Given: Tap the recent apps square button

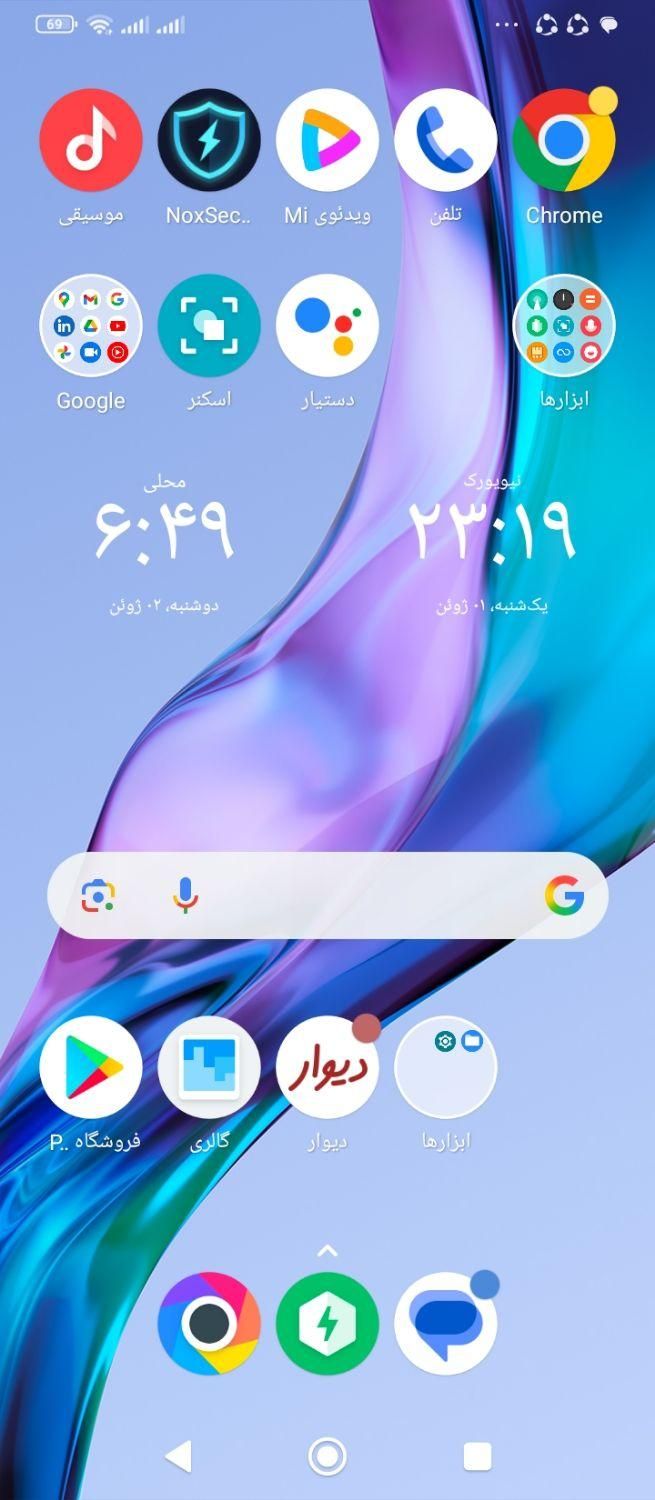Looking at the screenshot, I should [x=477, y=1456].
